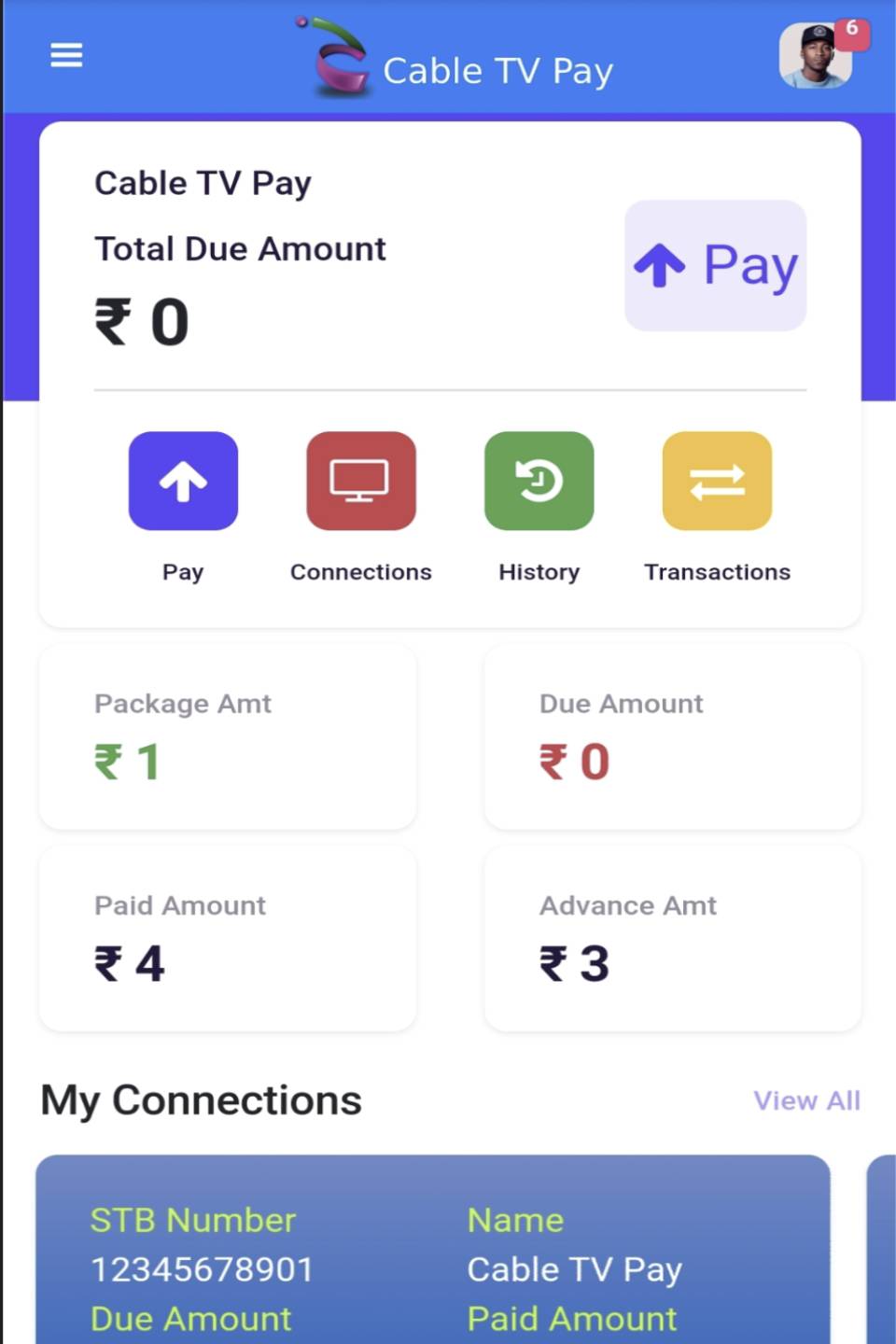Open the hamburger drawer menu
The height and width of the screenshot is (1344, 896).
point(66,56)
